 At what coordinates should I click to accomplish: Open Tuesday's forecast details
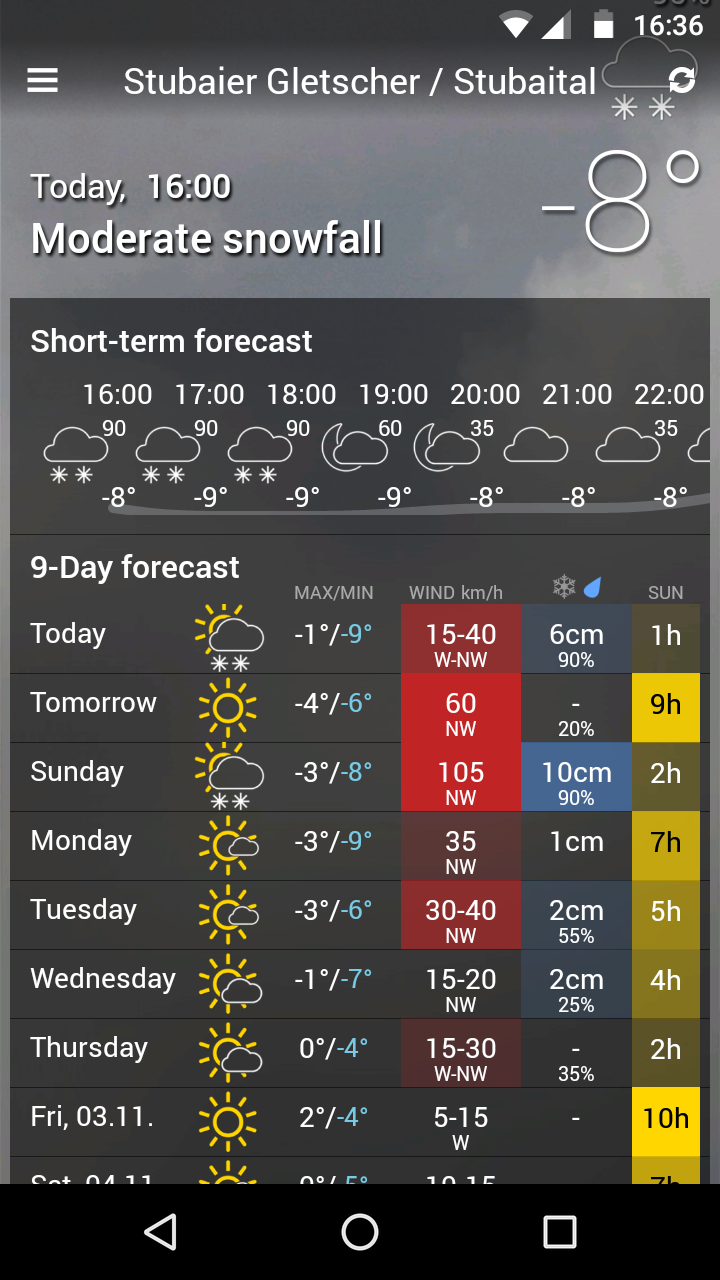click(360, 915)
